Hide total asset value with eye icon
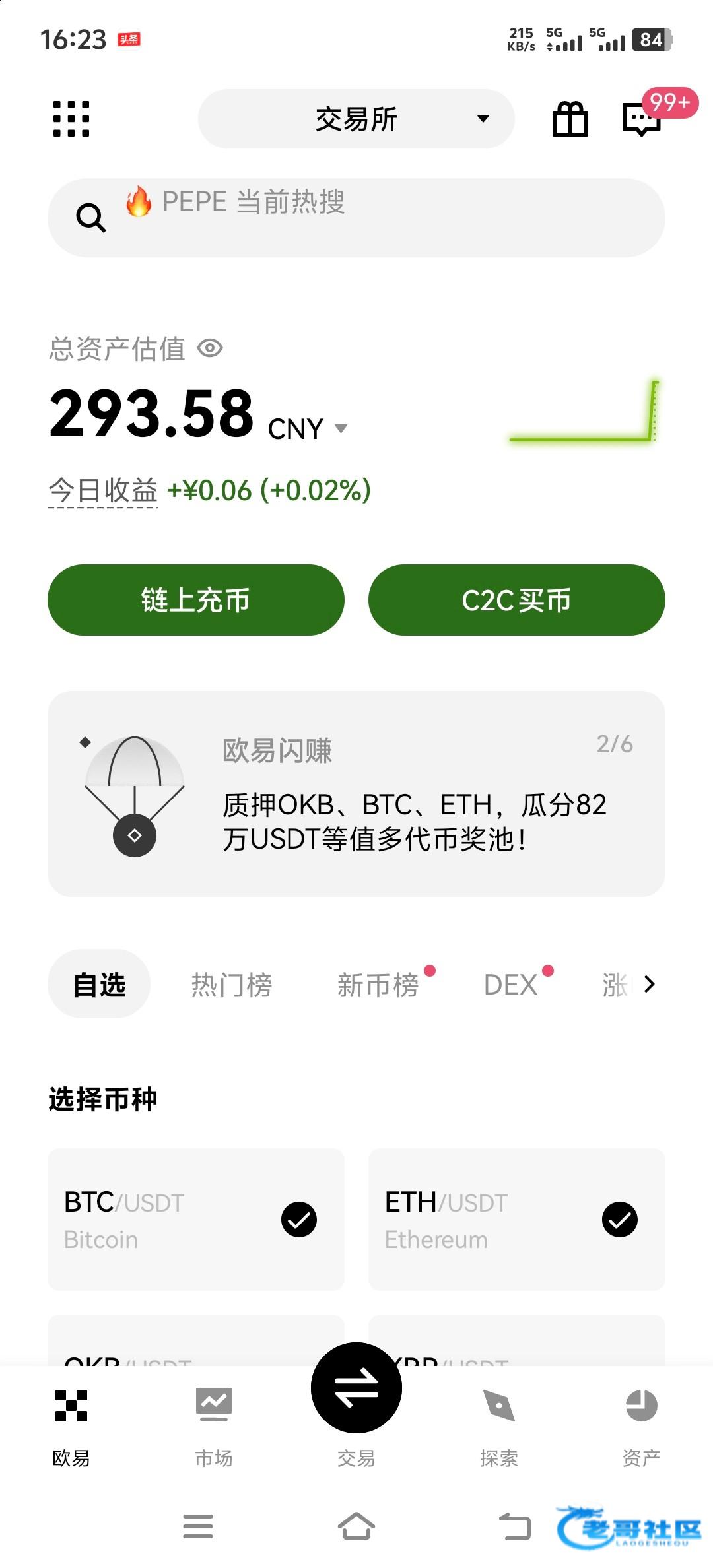Image resolution: width=713 pixels, height=1568 pixels. pos(211,348)
